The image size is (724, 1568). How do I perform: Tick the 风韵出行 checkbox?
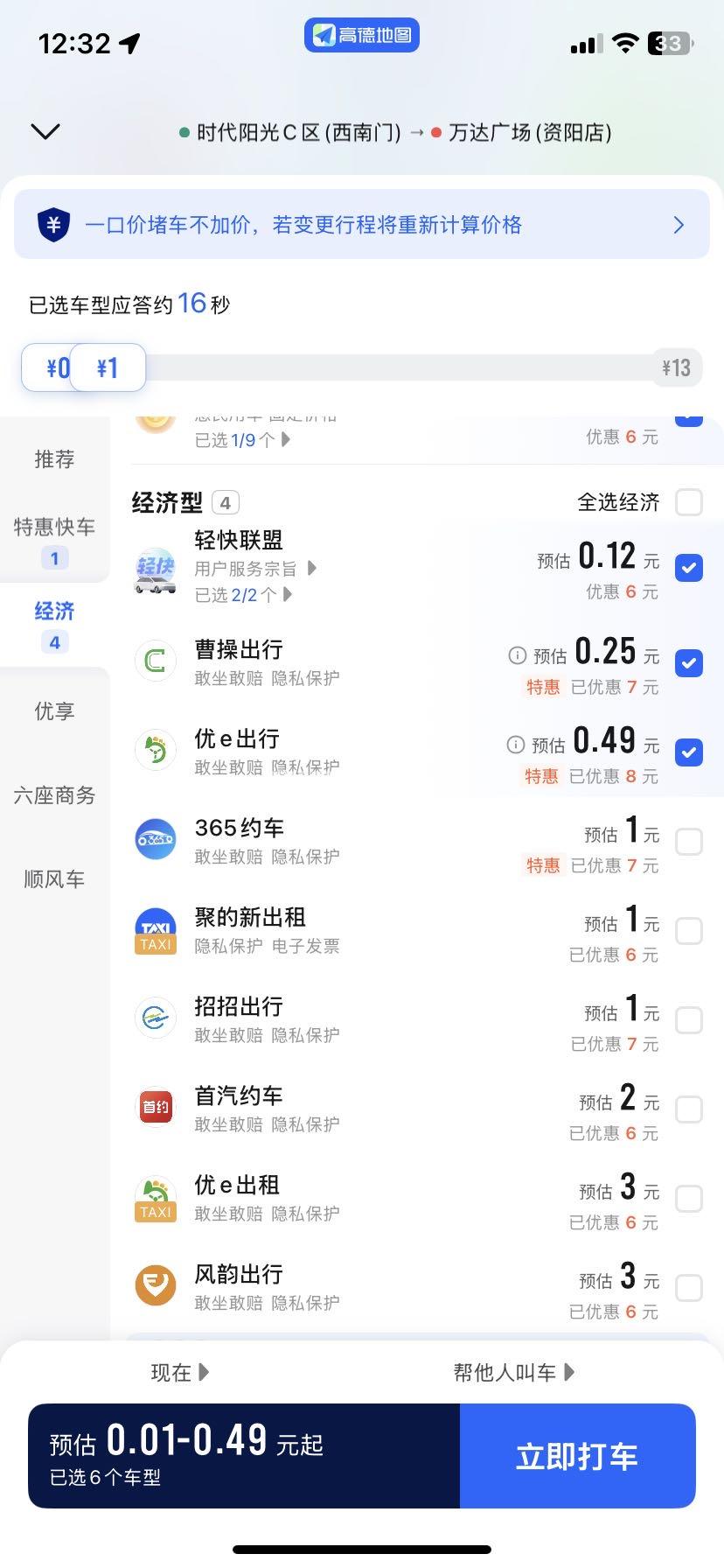click(689, 1288)
